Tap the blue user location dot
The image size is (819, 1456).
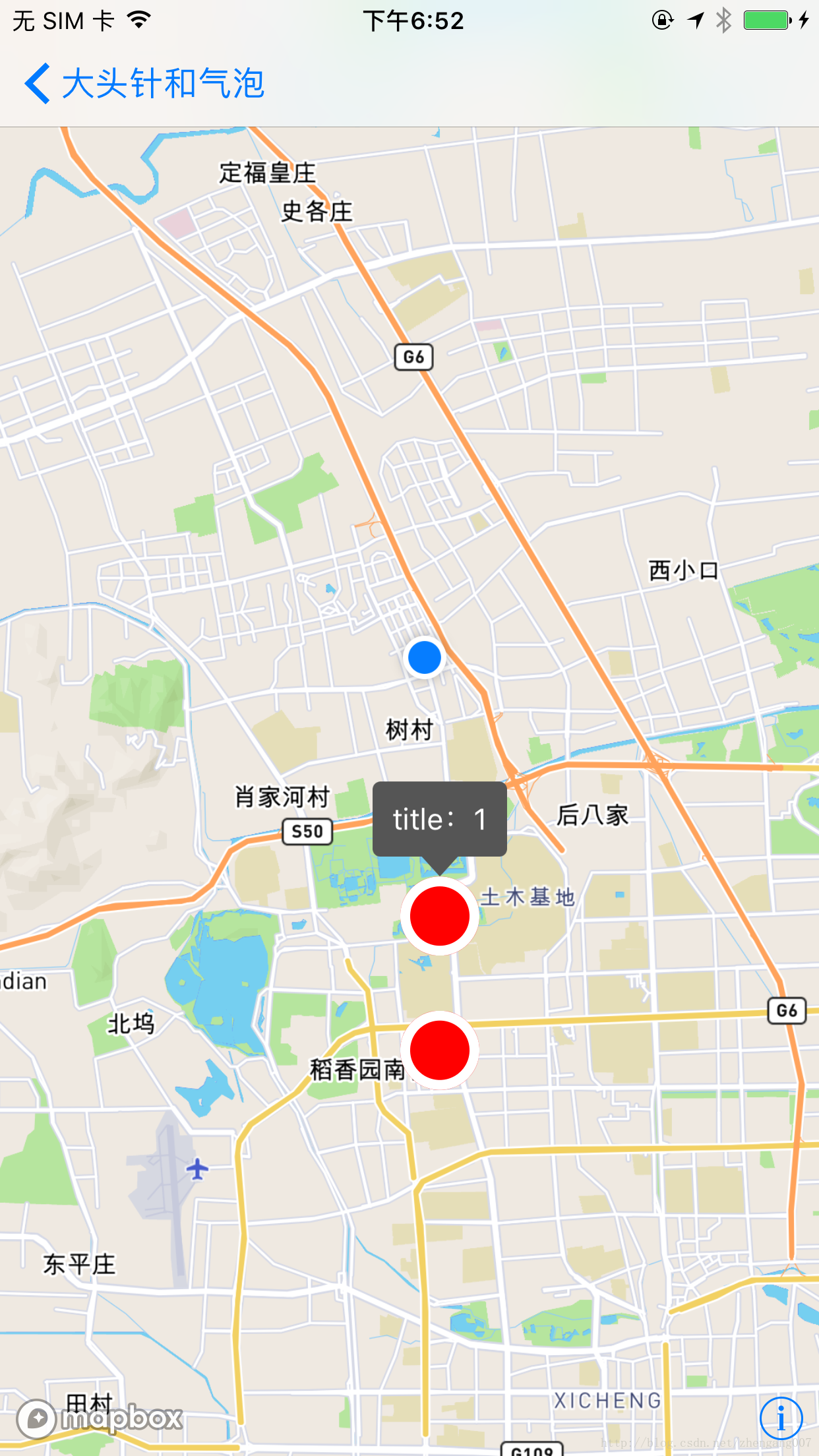pos(425,657)
